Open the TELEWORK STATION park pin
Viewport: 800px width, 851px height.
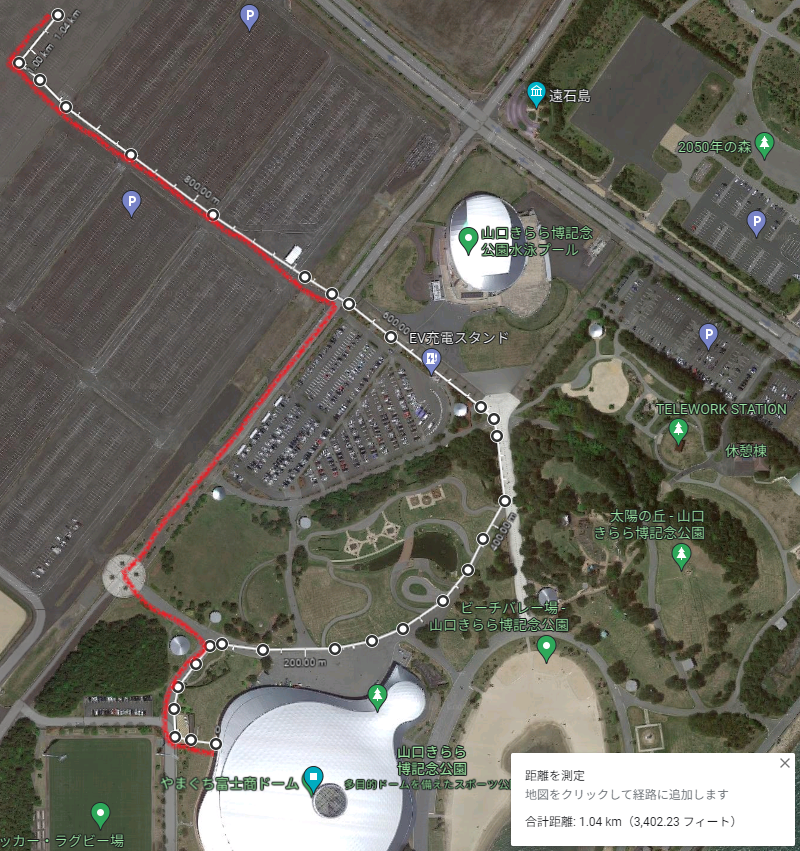point(678,431)
